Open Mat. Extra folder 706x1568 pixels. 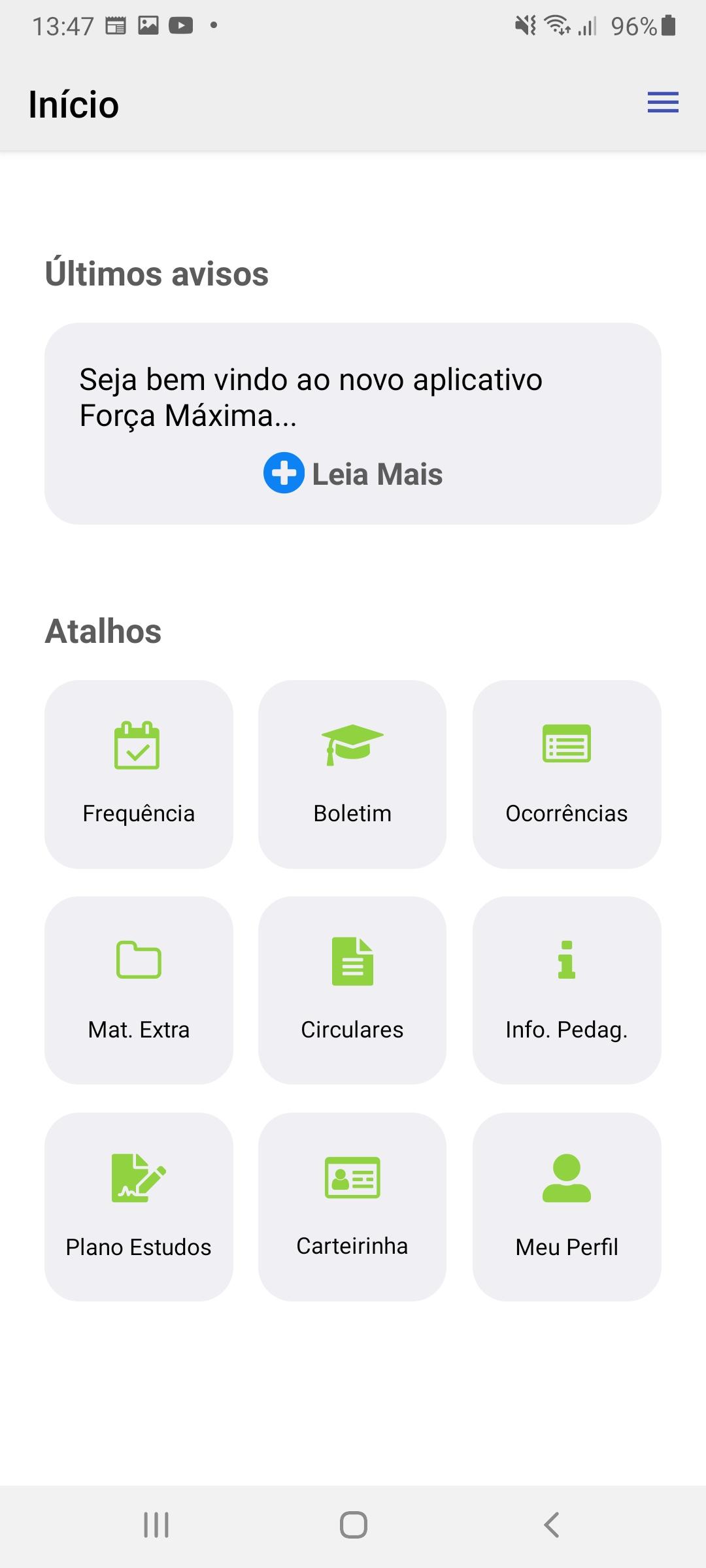pos(139,990)
